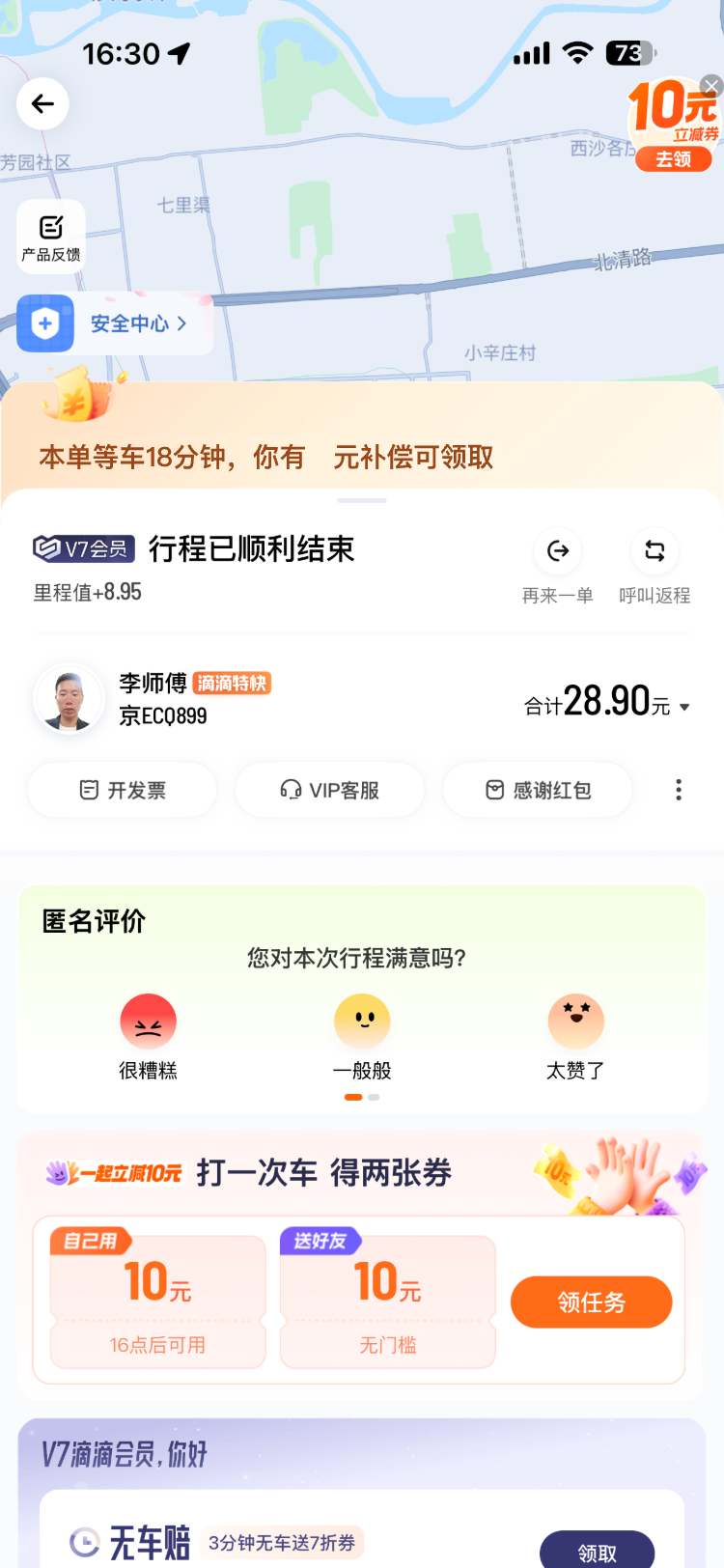
Task: Open the more options menu
Action: pyautogui.click(x=679, y=790)
